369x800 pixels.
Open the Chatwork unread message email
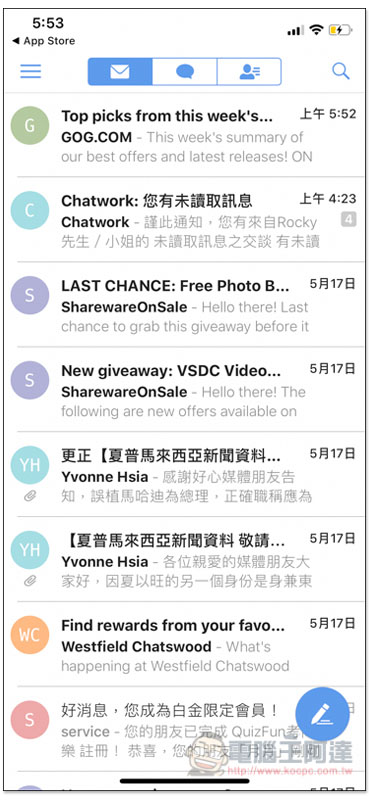184,220
